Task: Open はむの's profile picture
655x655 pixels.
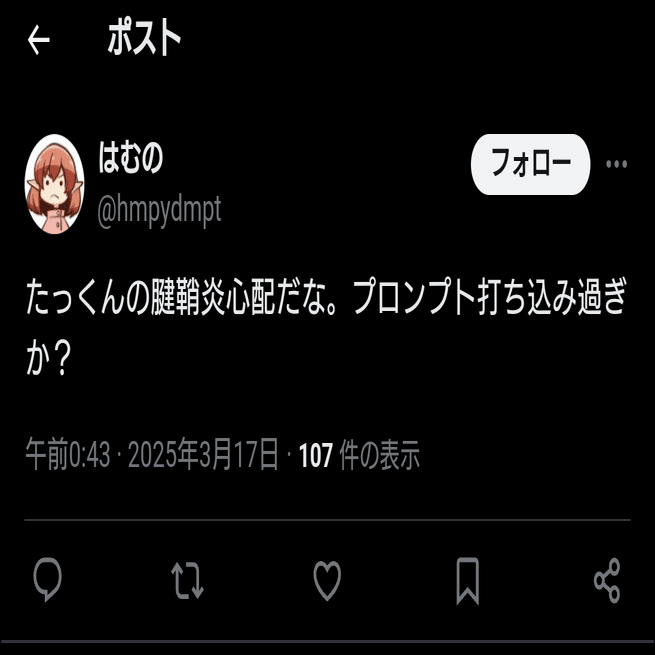Action: (x=55, y=183)
